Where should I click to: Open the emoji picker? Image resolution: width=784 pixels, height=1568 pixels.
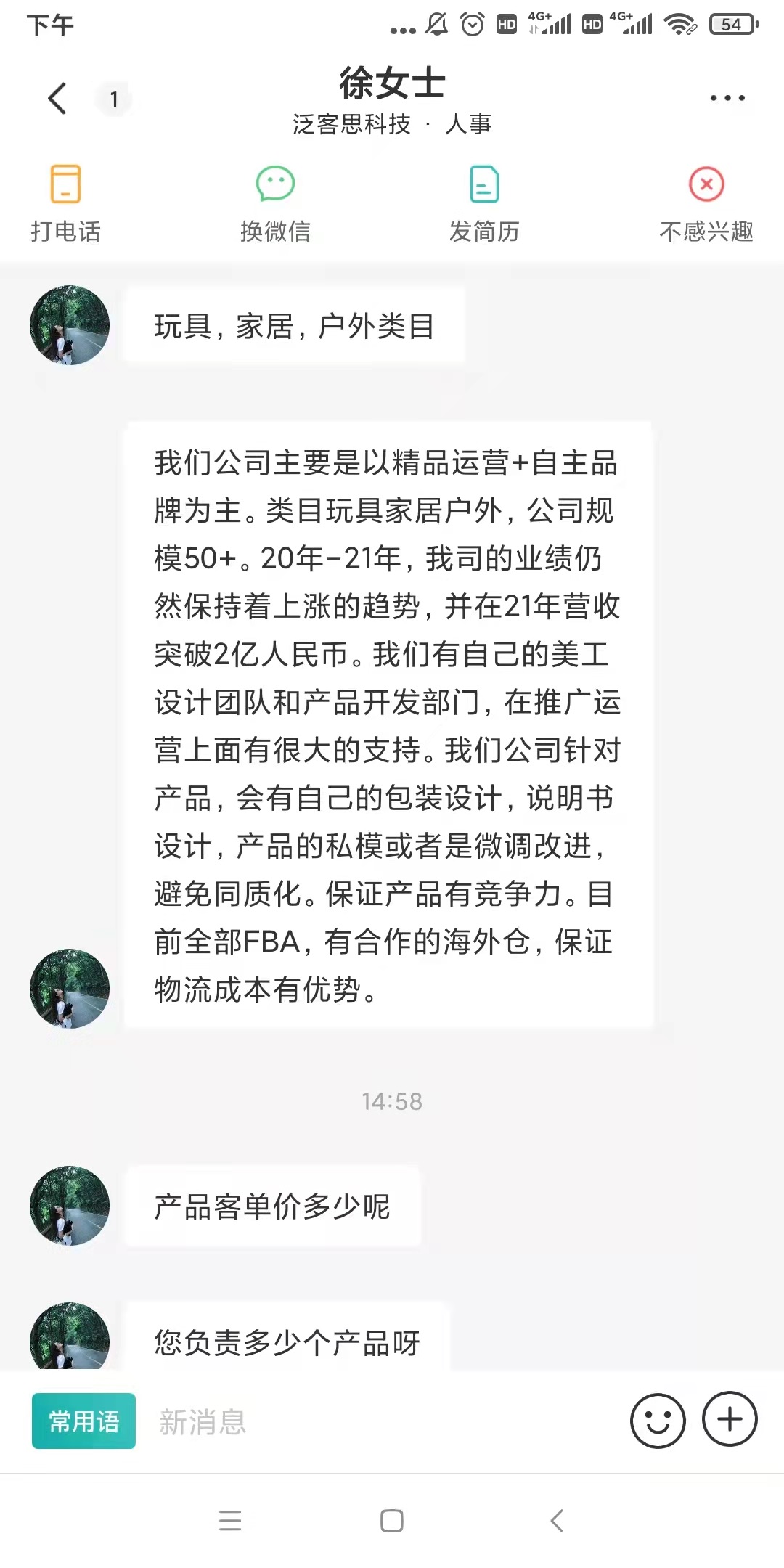(x=658, y=1421)
